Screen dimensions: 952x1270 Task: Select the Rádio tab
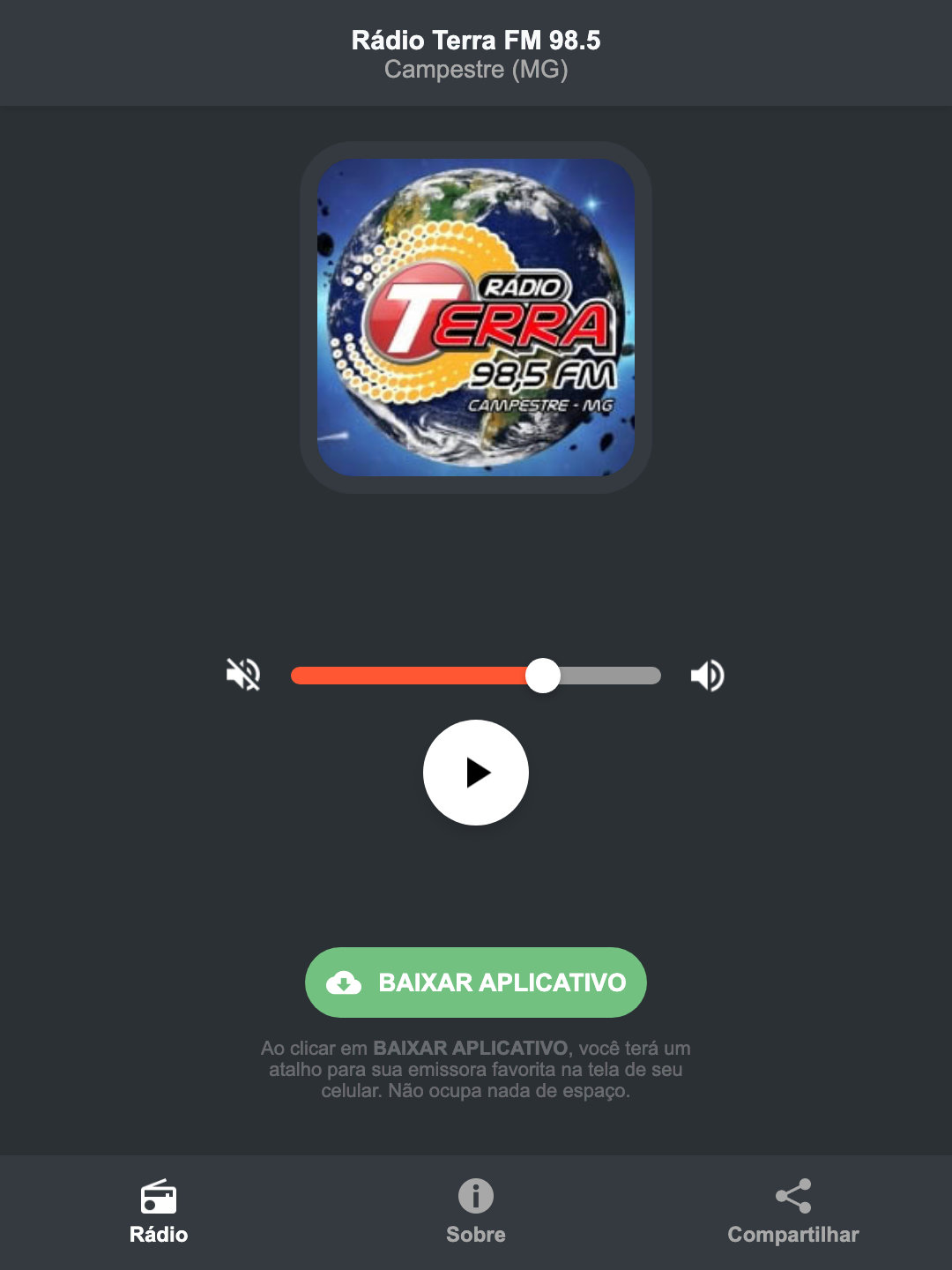click(x=159, y=1213)
